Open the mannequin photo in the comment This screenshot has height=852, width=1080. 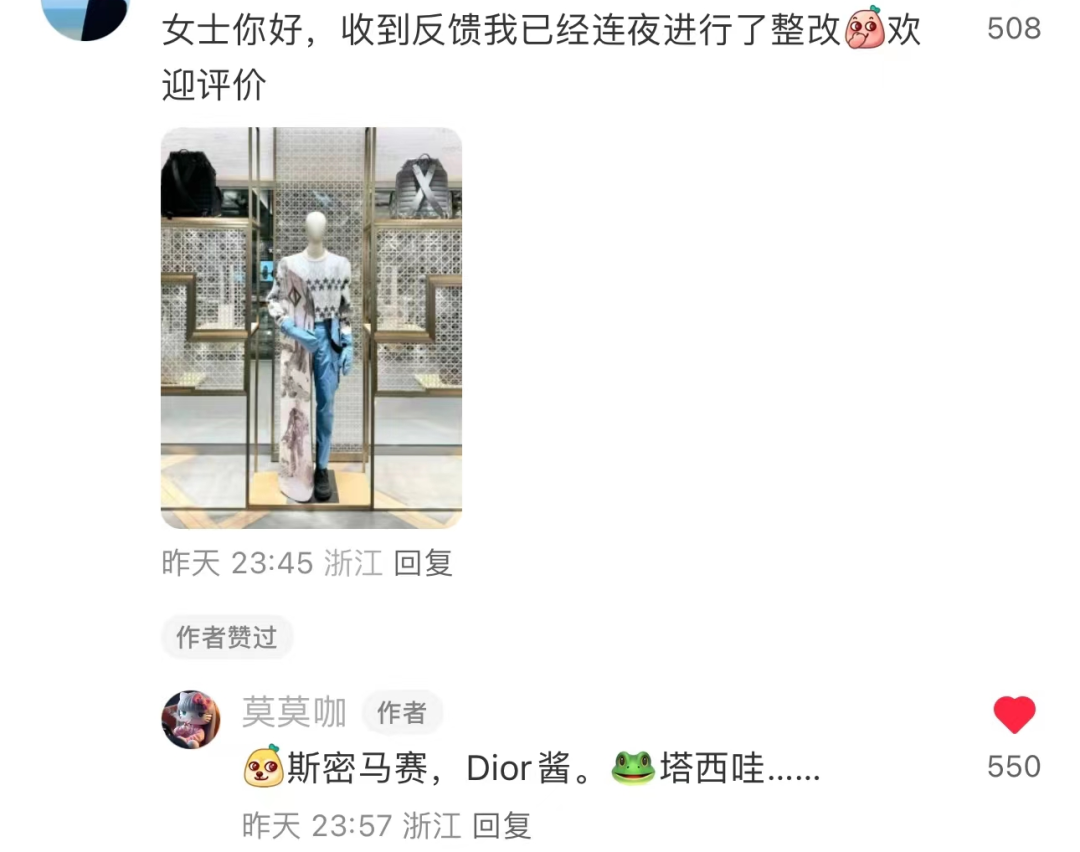pos(311,327)
